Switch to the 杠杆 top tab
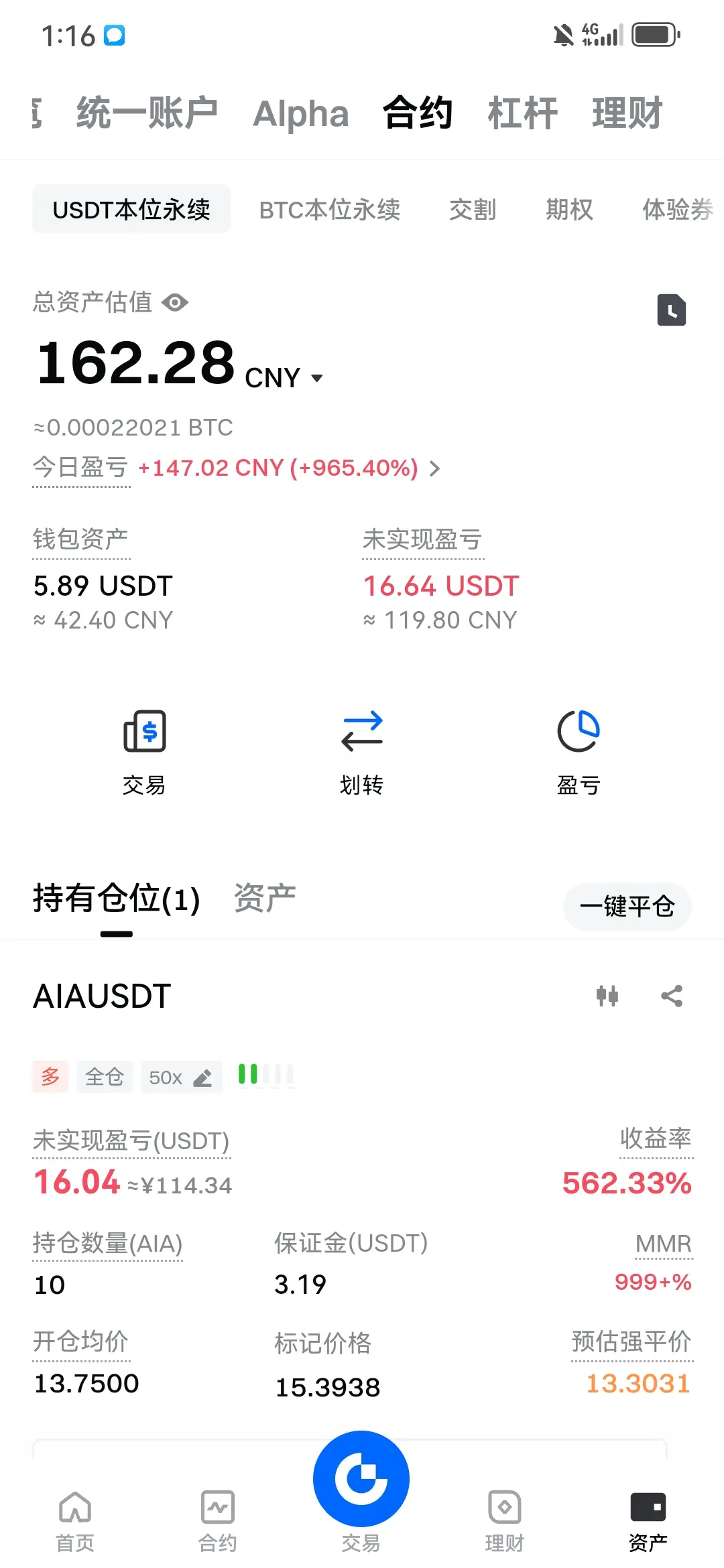 click(523, 113)
